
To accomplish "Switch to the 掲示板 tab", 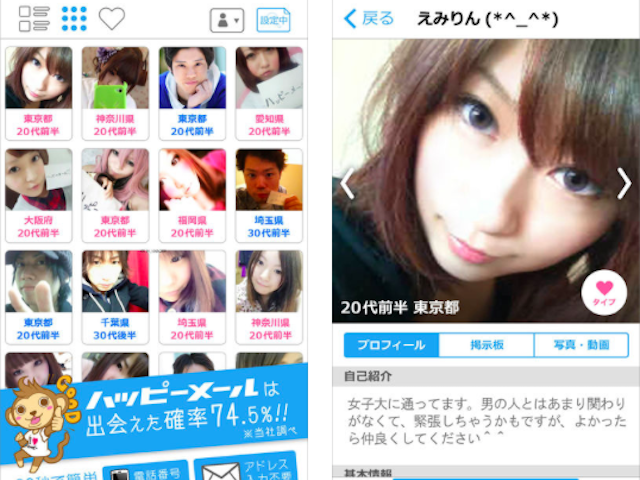I will 486,346.
